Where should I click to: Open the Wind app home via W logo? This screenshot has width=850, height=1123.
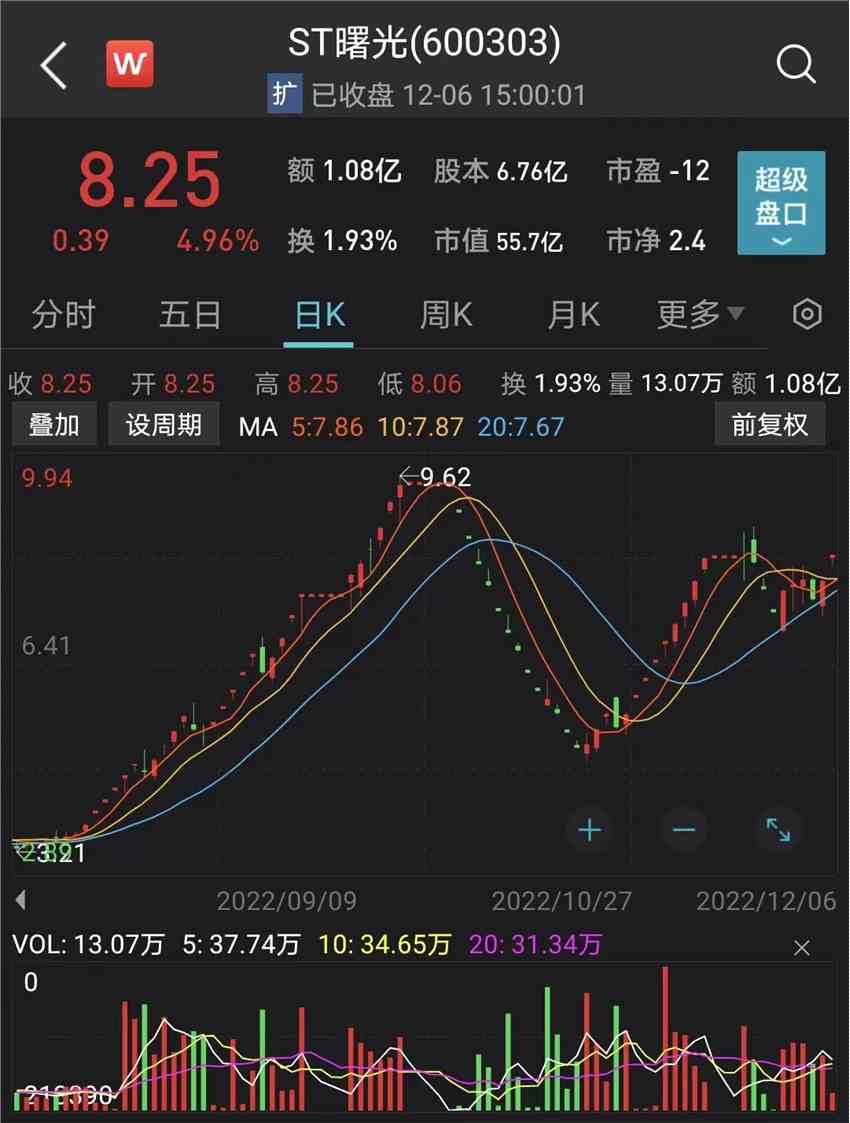coord(130,64)
